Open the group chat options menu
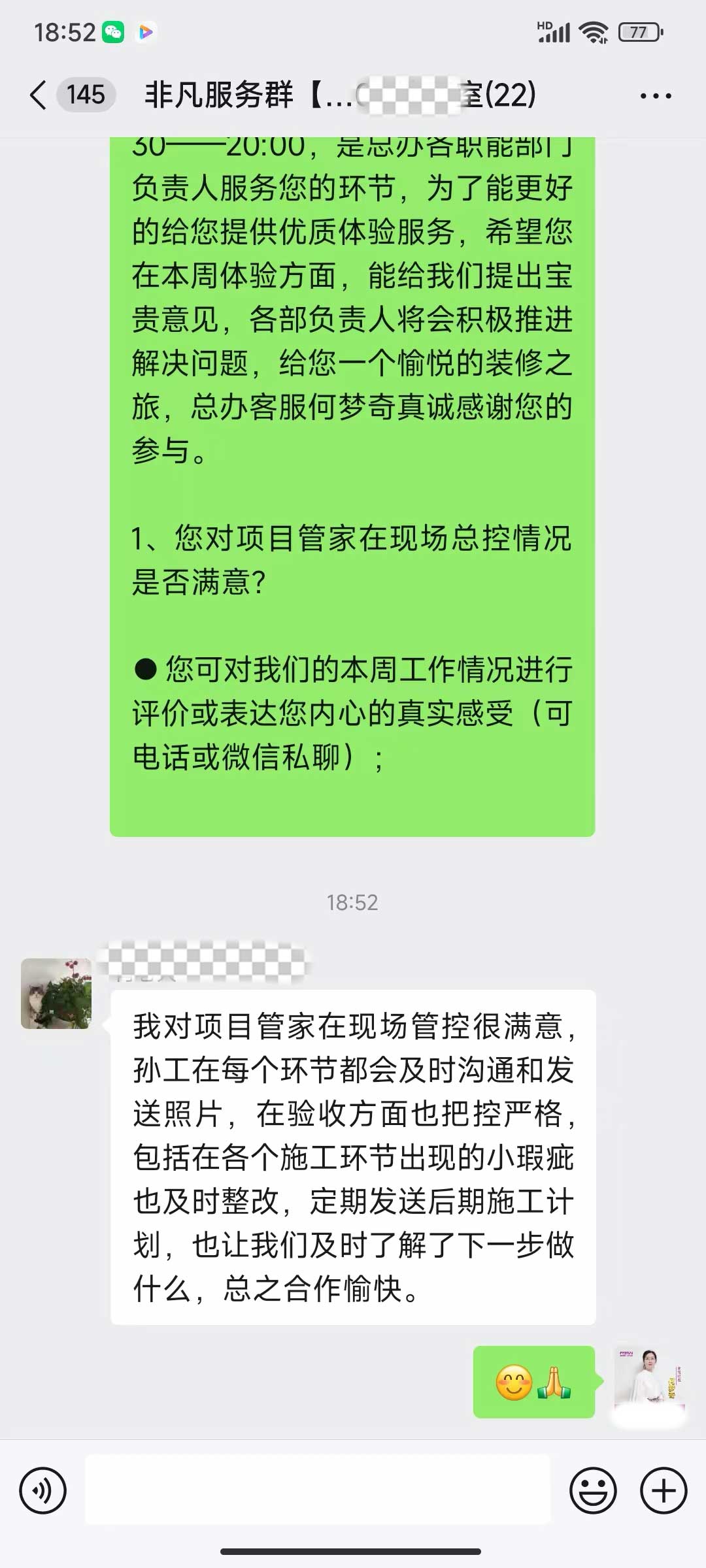The width and height of the screenshot is (706, 1568). (656, 96)
